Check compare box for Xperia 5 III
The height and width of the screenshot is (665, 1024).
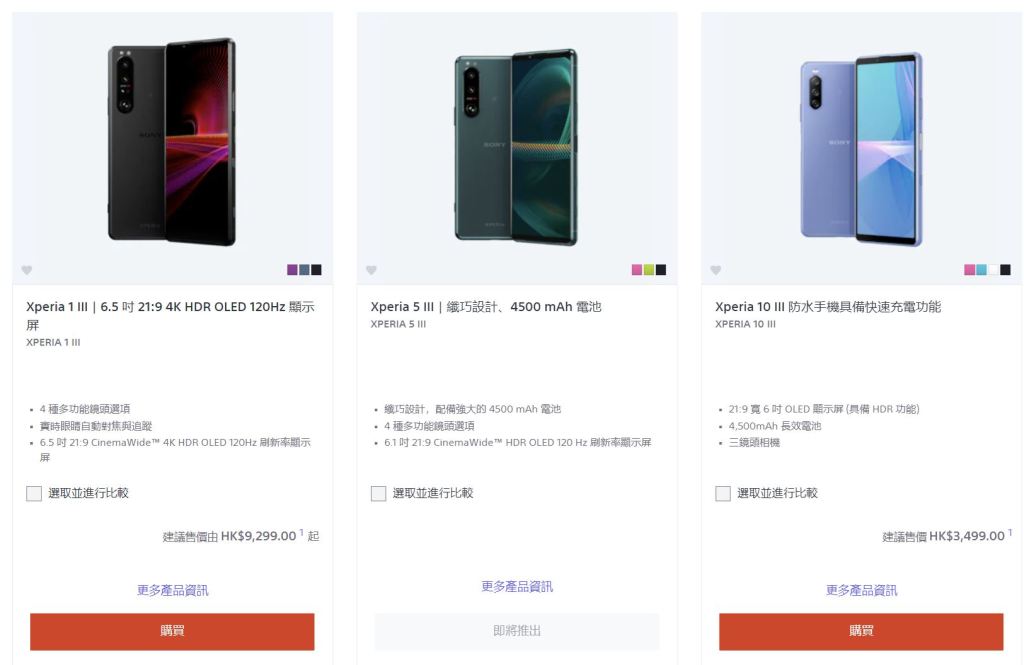[x=378, y=493]
